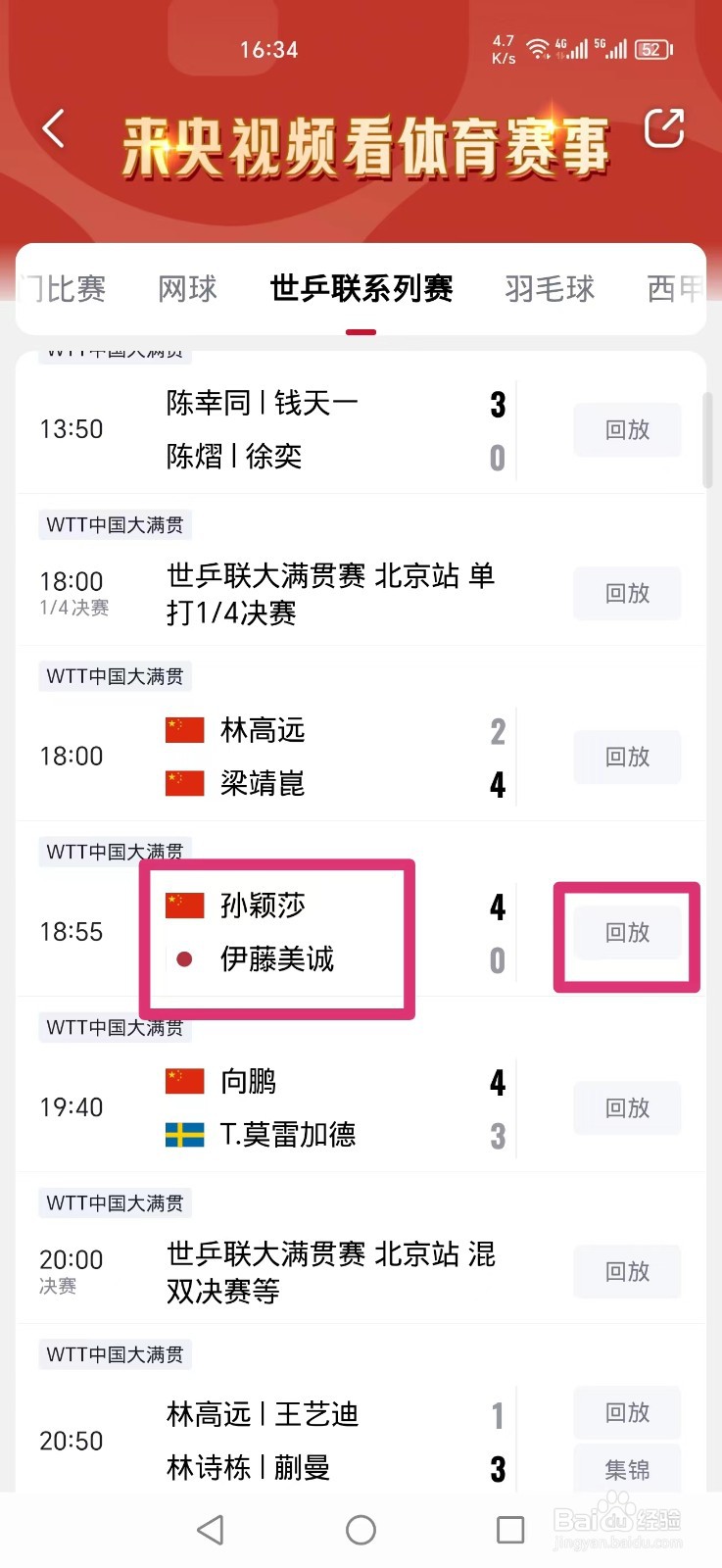Image resolution: width=722 pixels, height=1568 pixels.
Task: Click the China flag beside 林高远
Action: pyautogui.click(x=186, y=729)
